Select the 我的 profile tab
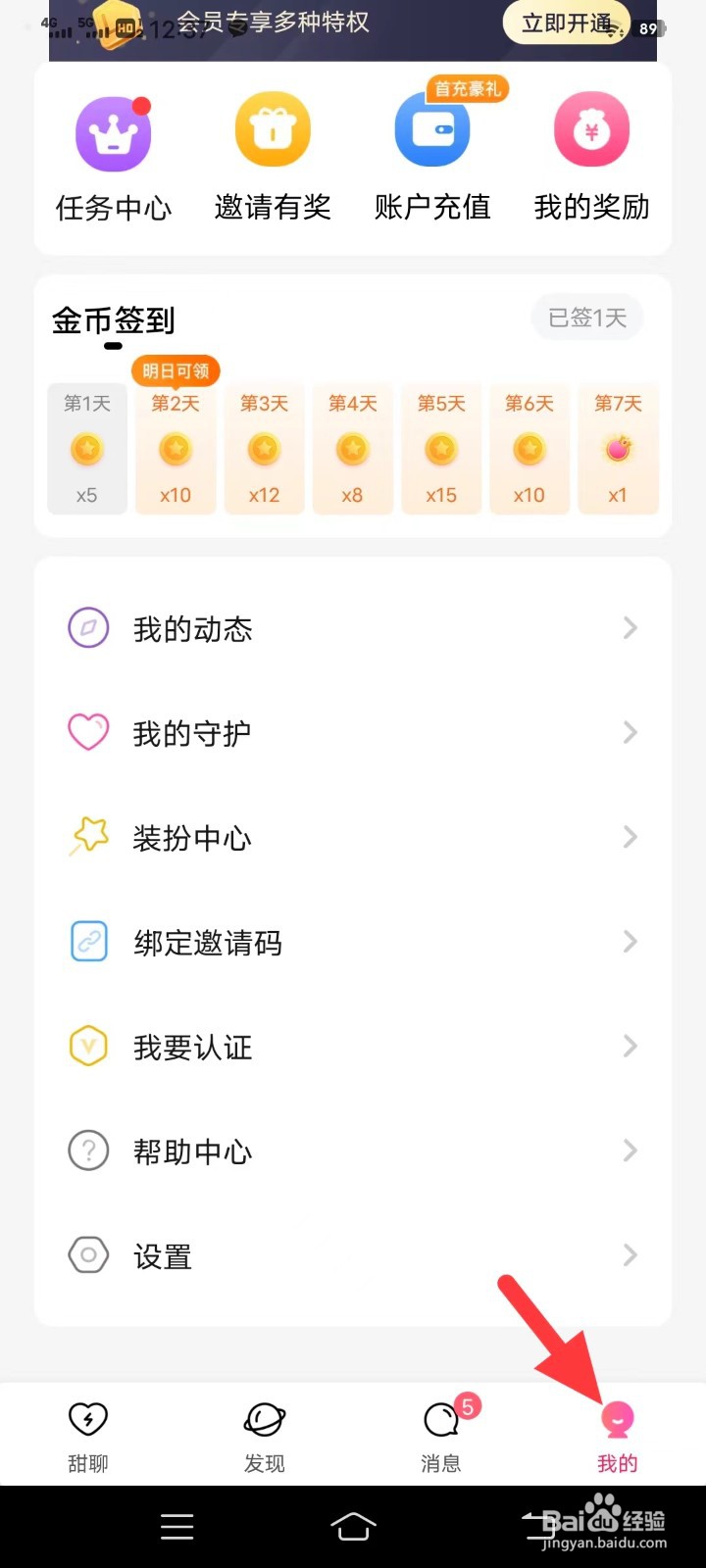 (617, 1436)
